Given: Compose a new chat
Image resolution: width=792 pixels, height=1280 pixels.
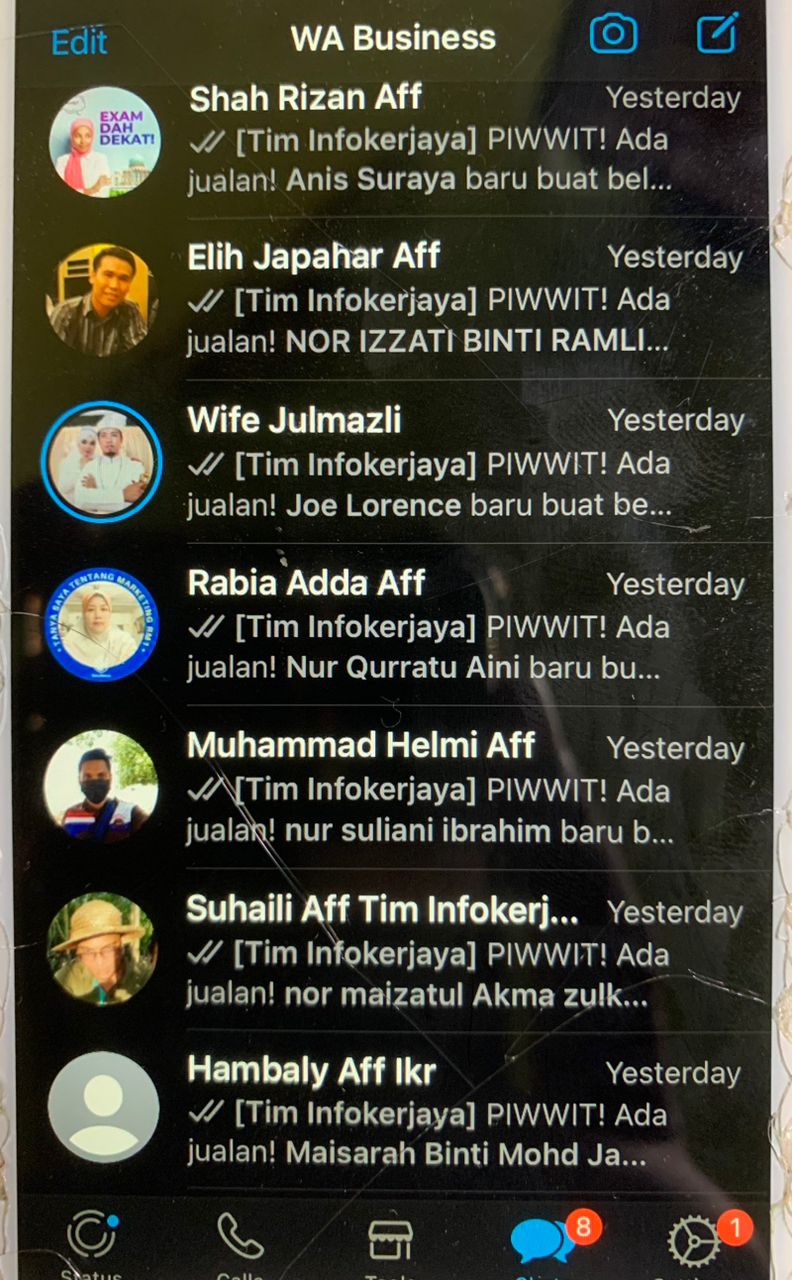Looking at the screenshot, I should [717, 33].
